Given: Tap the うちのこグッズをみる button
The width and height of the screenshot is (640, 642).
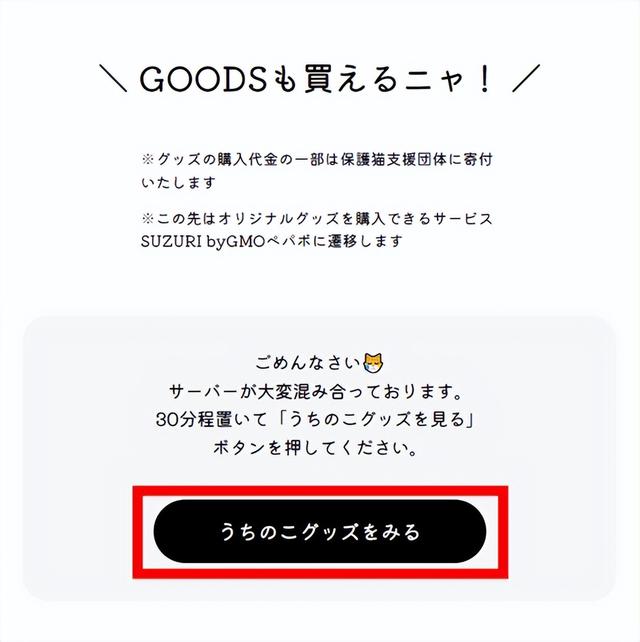Looking at the screenshot, I should tap(319, 531).
